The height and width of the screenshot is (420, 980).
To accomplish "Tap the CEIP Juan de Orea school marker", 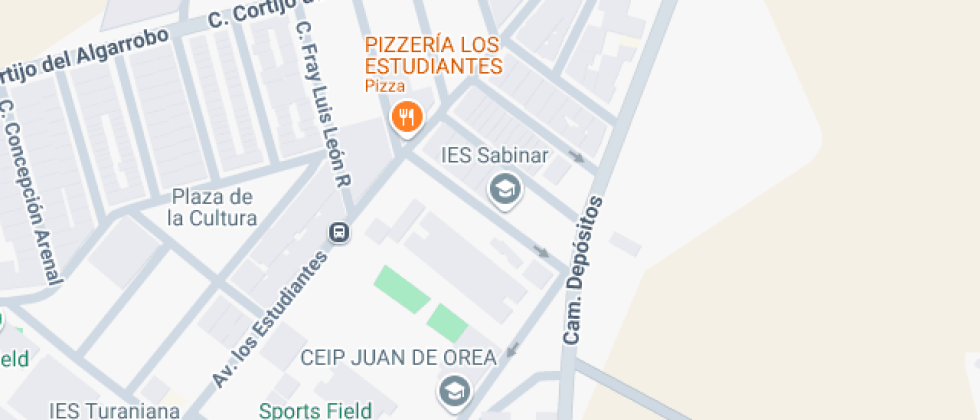I will coord(455,390).
